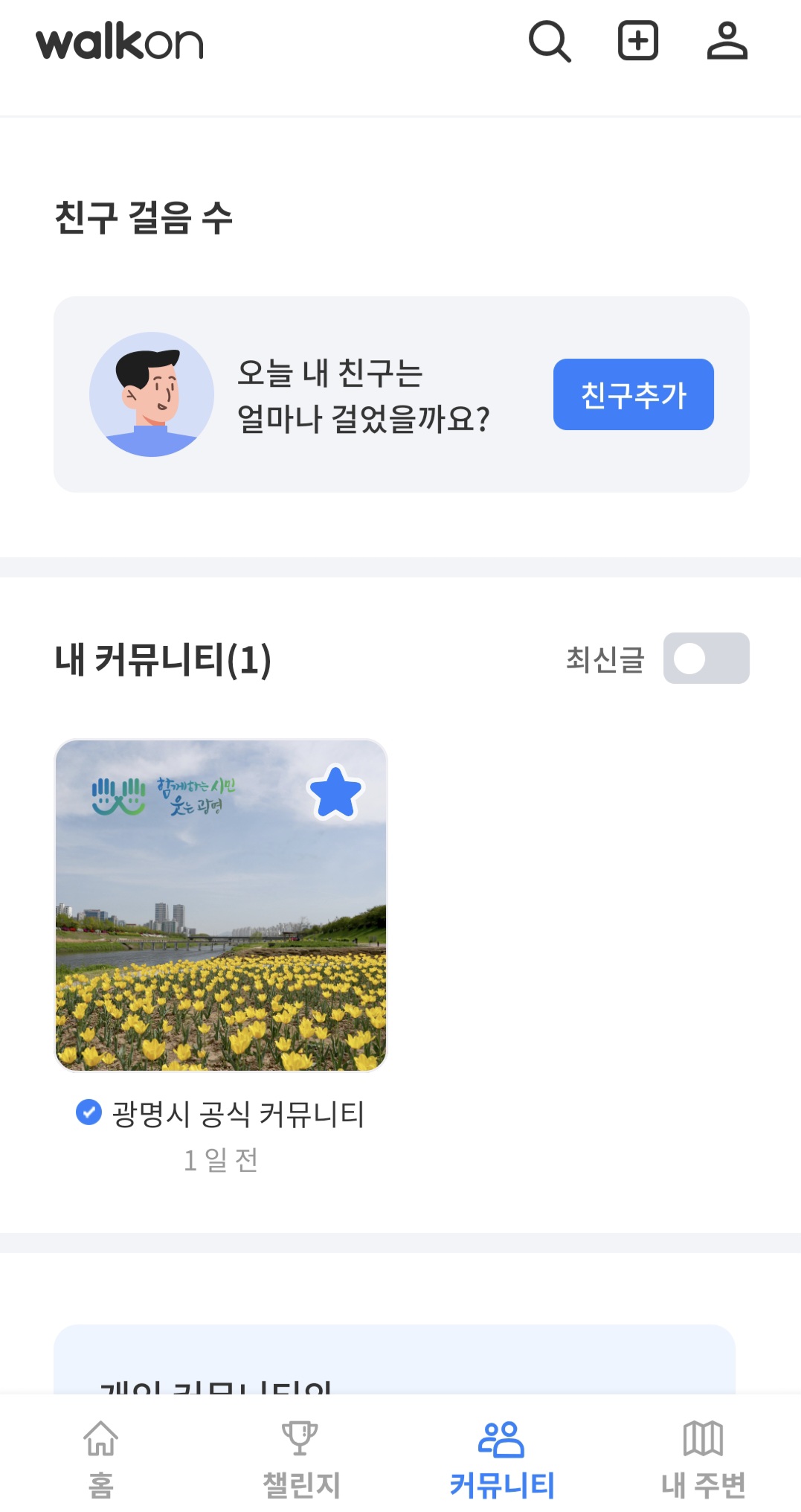This screenshot has width=801, height=1512.
Task: Open the 광명시 공식 커뮤니티 card
Action: (x=221, y=906)
